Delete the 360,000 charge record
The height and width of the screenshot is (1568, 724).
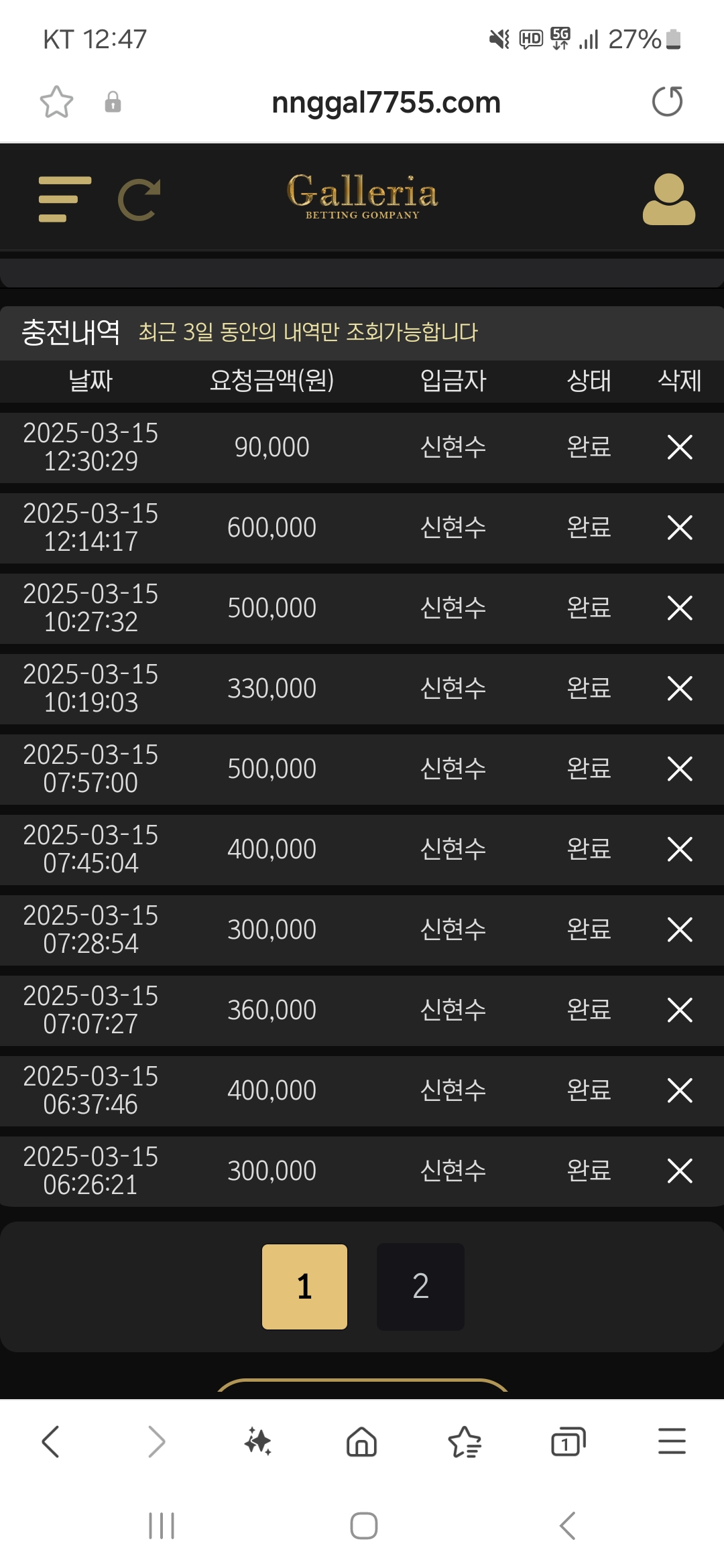[x=680, y=1010]
